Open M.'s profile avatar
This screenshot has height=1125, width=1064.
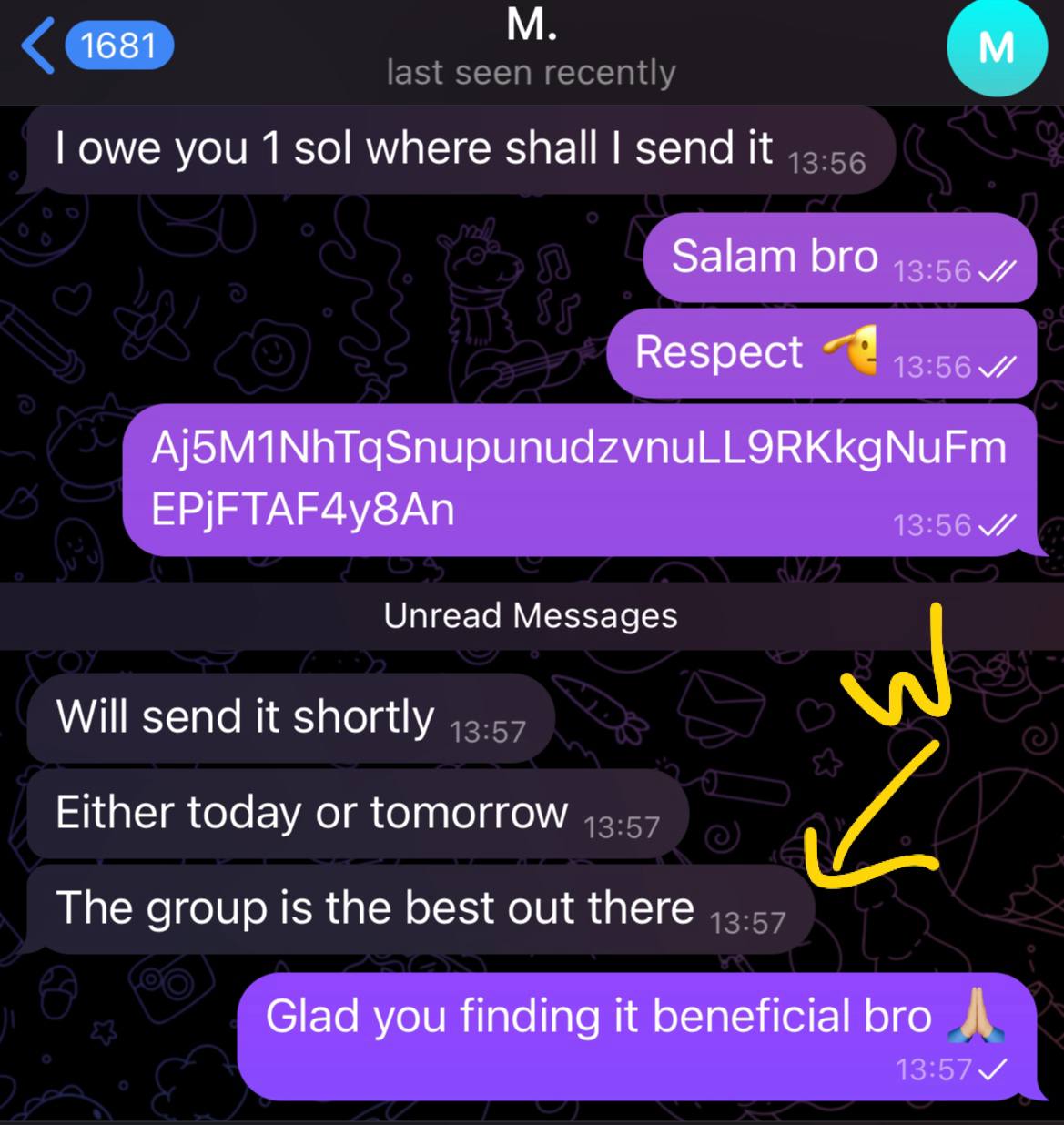click(996, 47)
